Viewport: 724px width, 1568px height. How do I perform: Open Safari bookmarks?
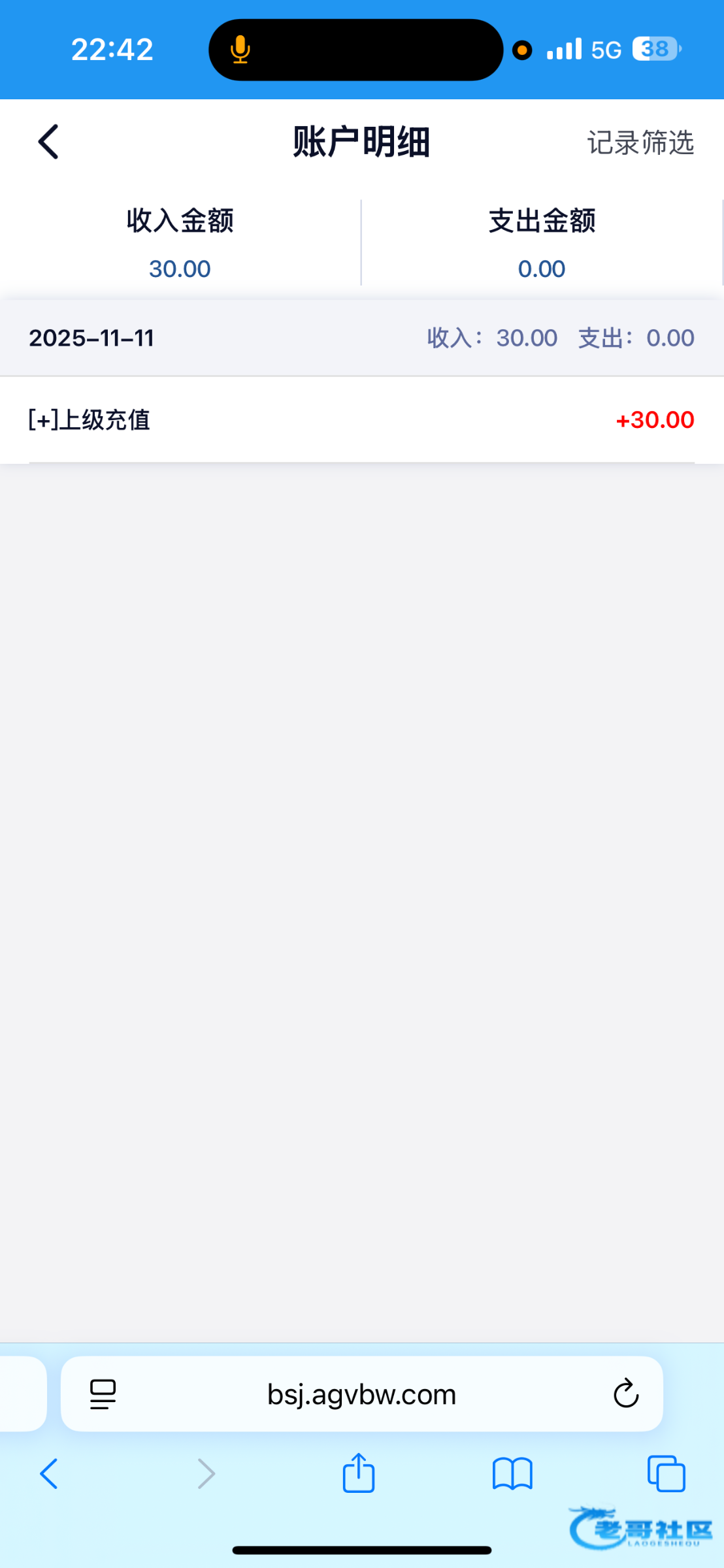tap(512, 1475)
